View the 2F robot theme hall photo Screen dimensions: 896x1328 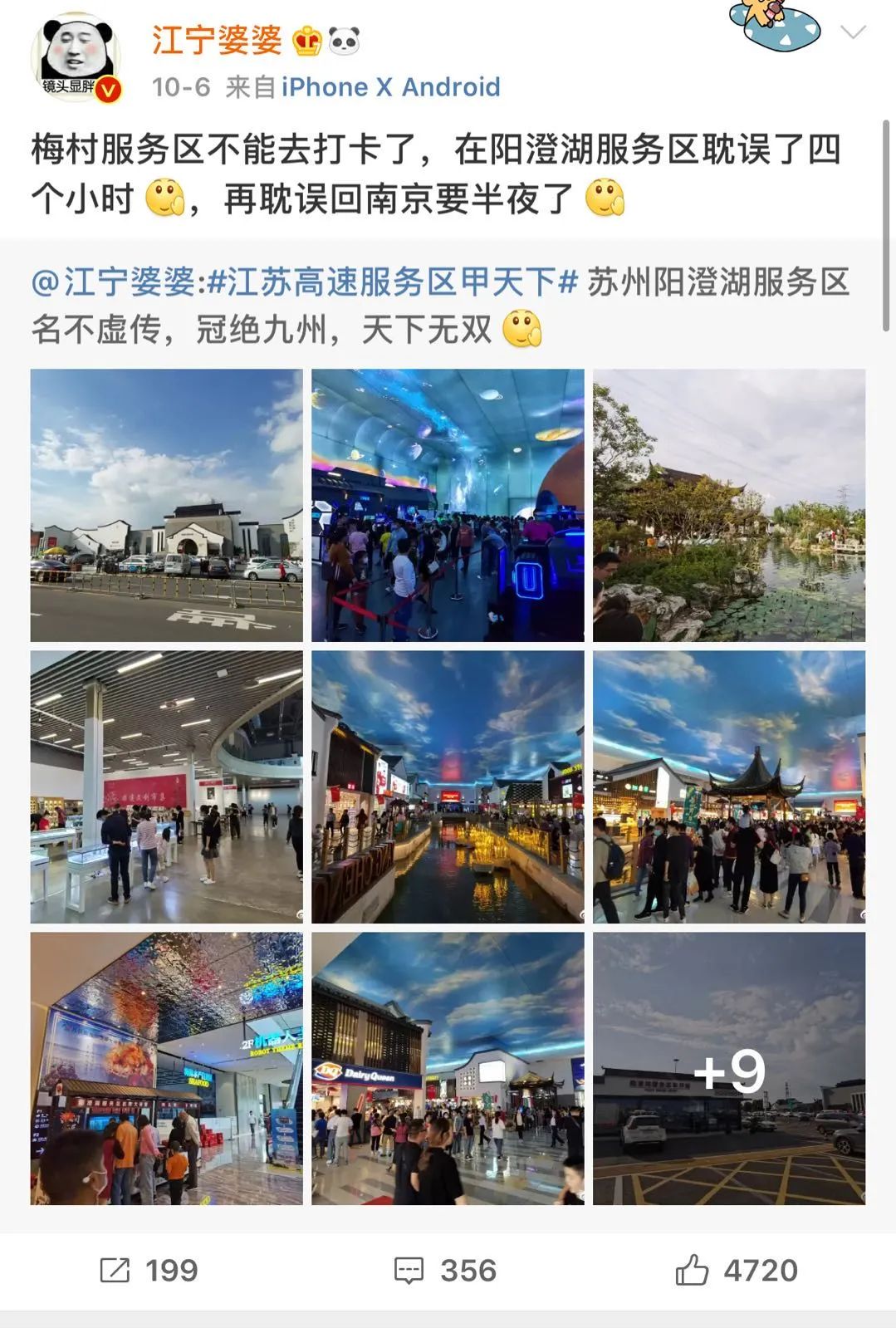[166, 1068]
